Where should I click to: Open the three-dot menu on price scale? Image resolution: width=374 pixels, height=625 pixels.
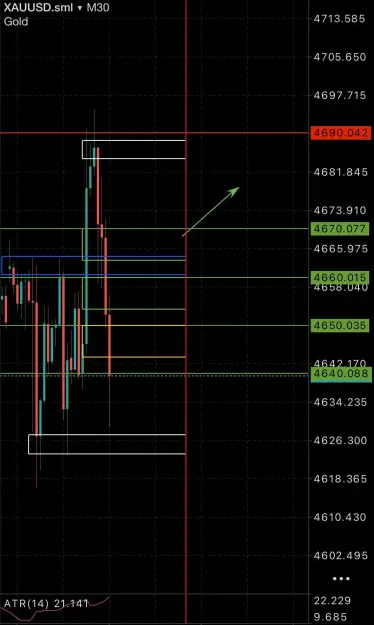click(341, 578)
